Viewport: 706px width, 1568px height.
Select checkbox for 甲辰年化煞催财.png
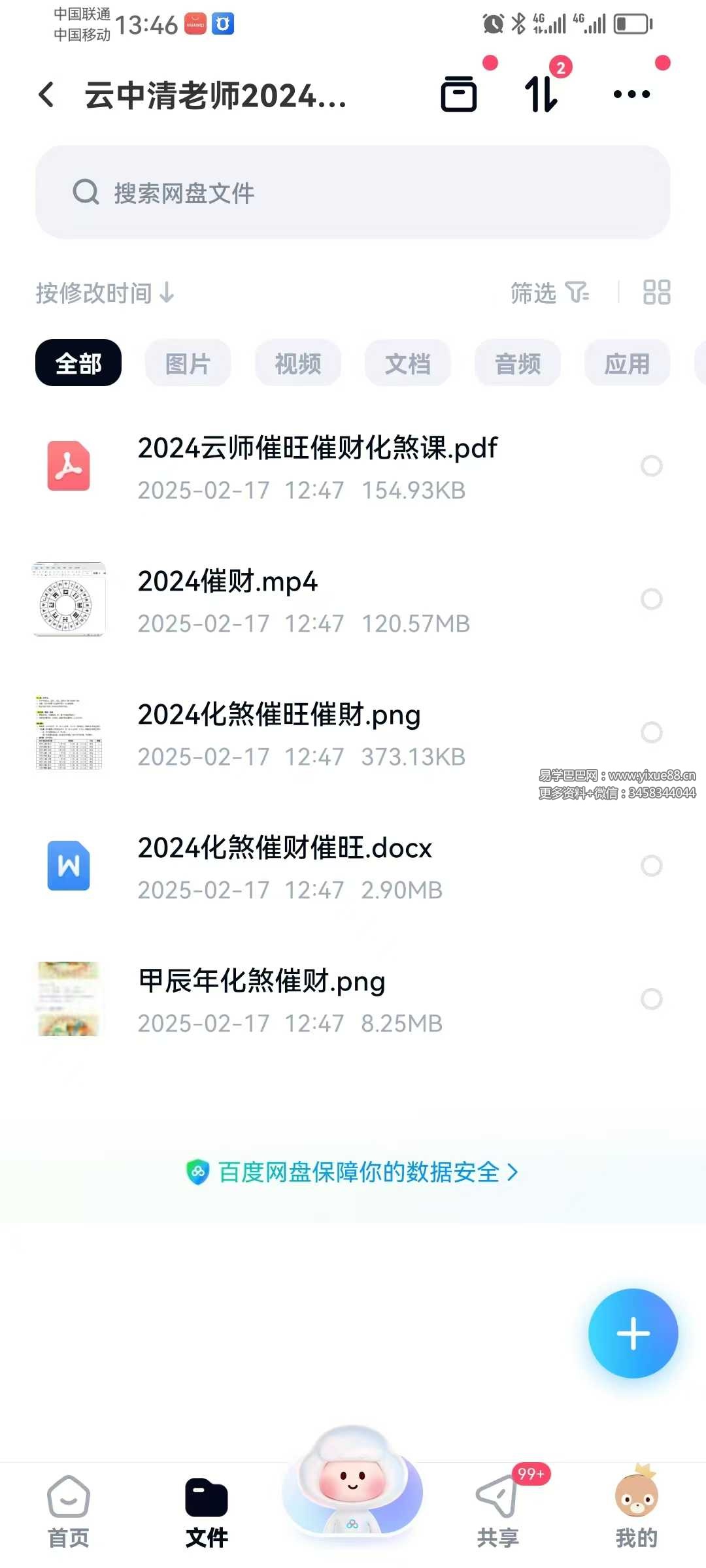(651, 998)
